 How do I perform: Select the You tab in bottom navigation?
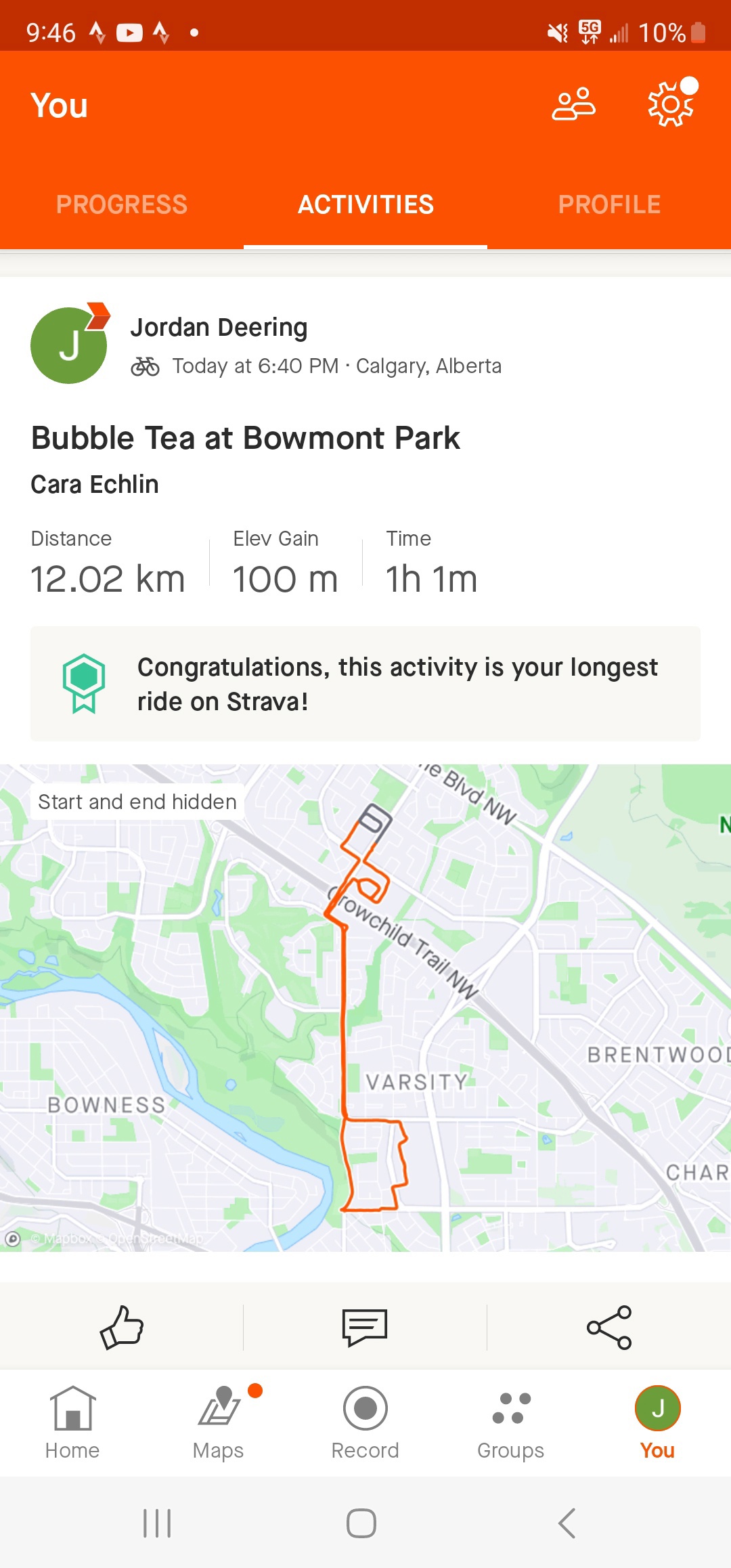point(657,1422)
